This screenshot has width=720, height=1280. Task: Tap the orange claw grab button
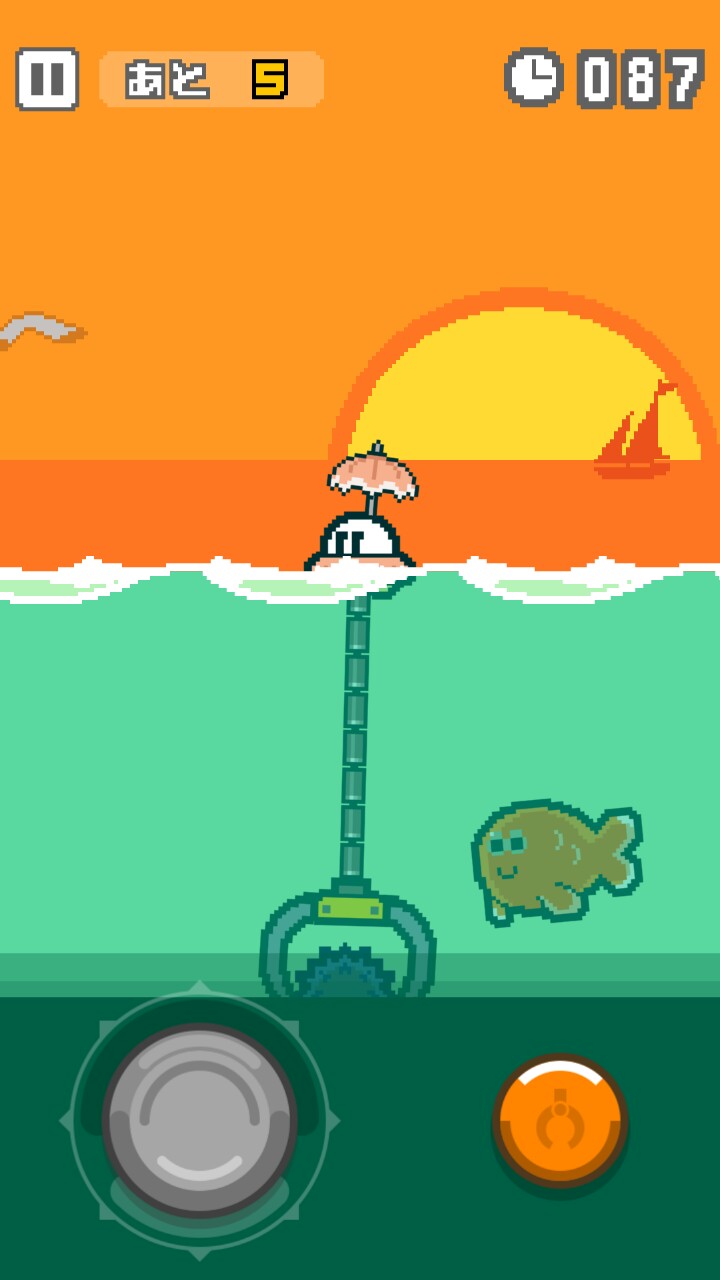click(x=560, y=1122)
